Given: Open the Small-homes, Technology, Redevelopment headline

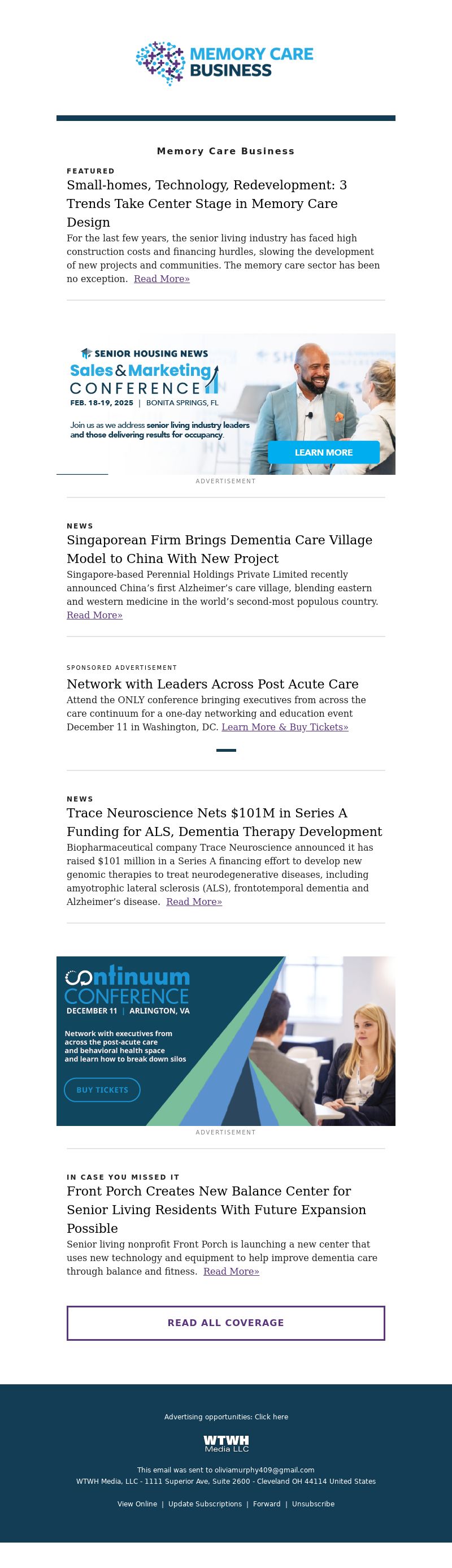Looking at the screenshot, I should [x=207, y=203].
